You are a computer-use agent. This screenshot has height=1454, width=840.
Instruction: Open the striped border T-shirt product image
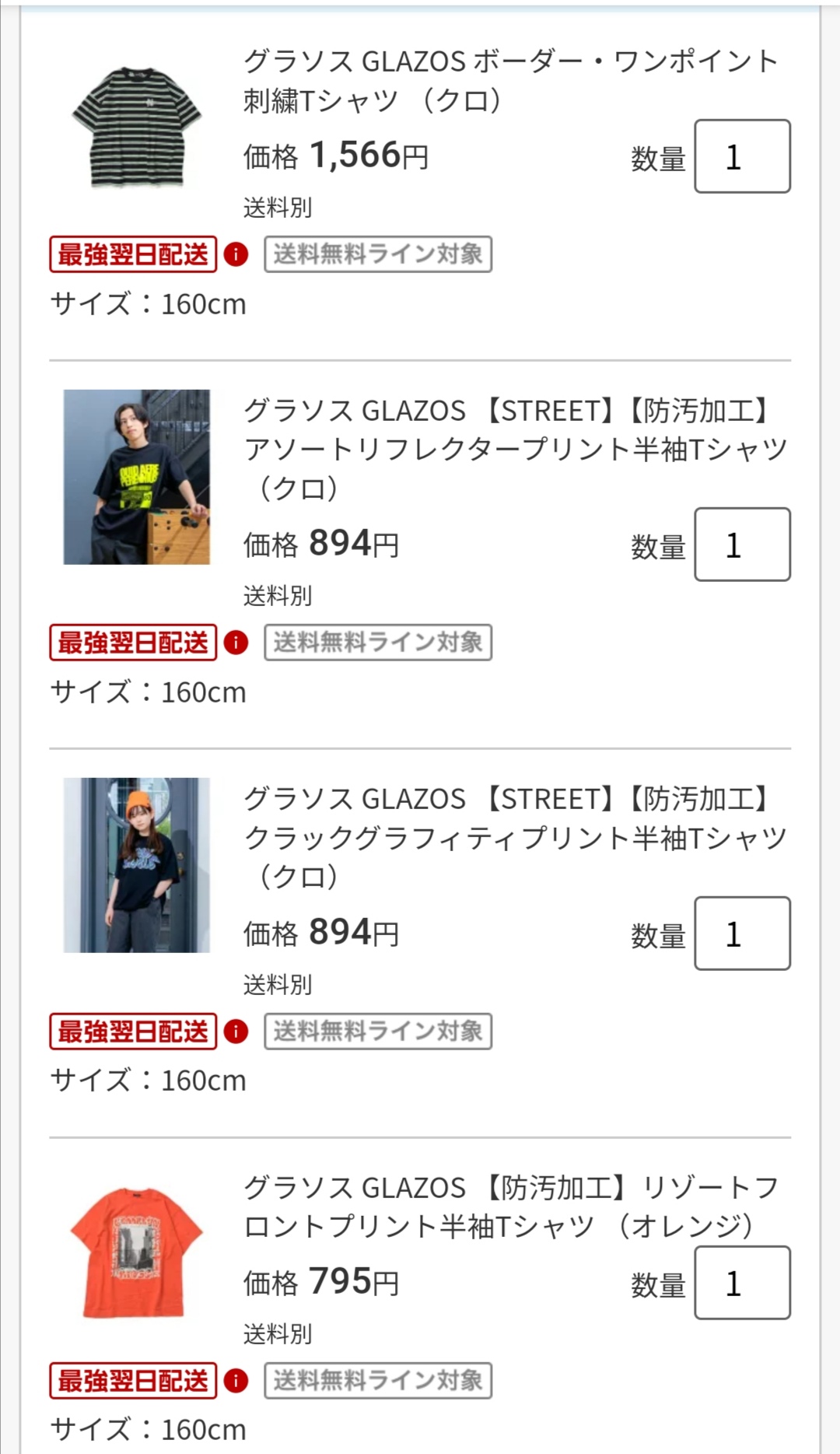(137, 128)
